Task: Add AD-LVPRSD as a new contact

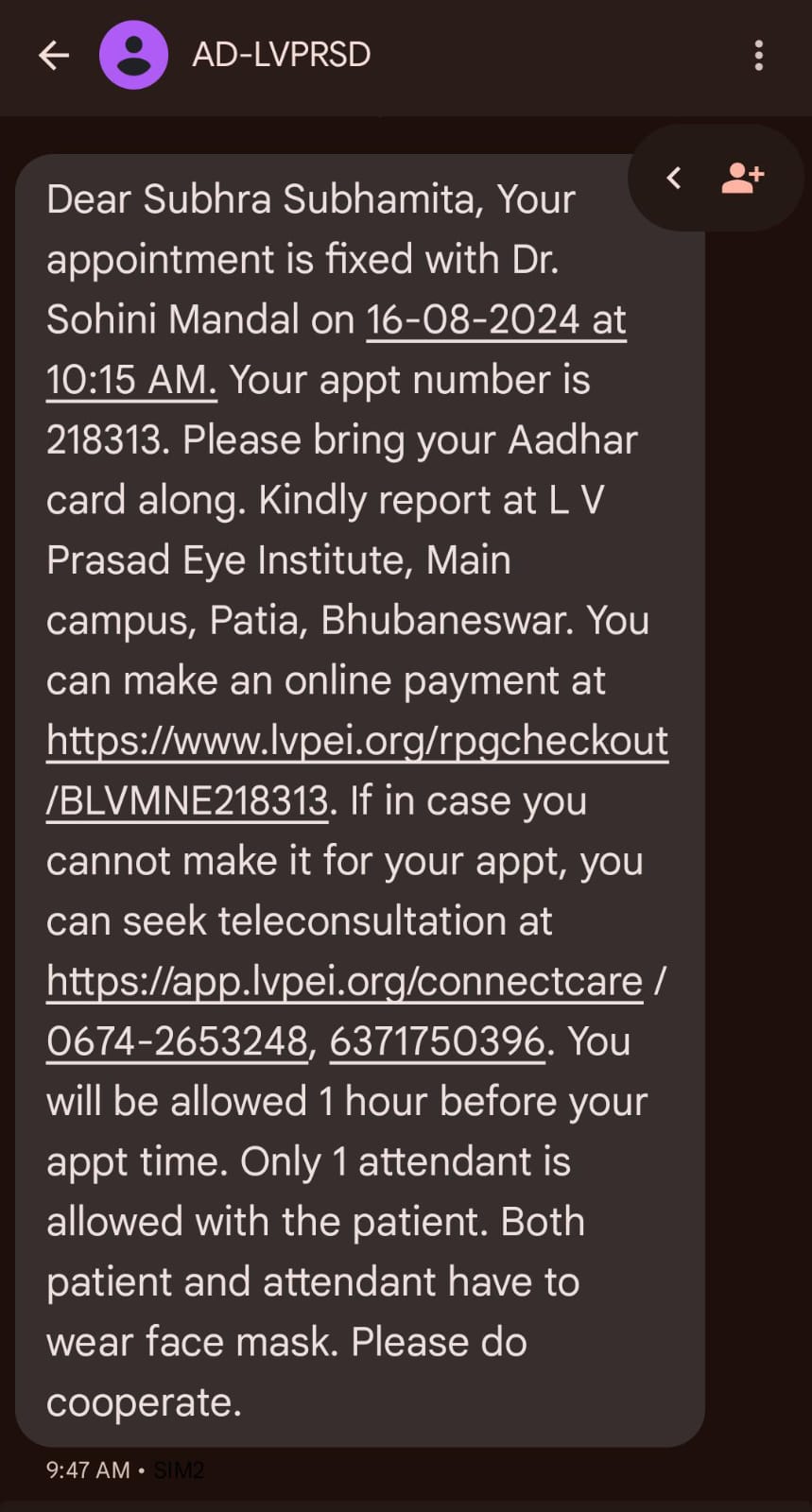Action: 742,178
